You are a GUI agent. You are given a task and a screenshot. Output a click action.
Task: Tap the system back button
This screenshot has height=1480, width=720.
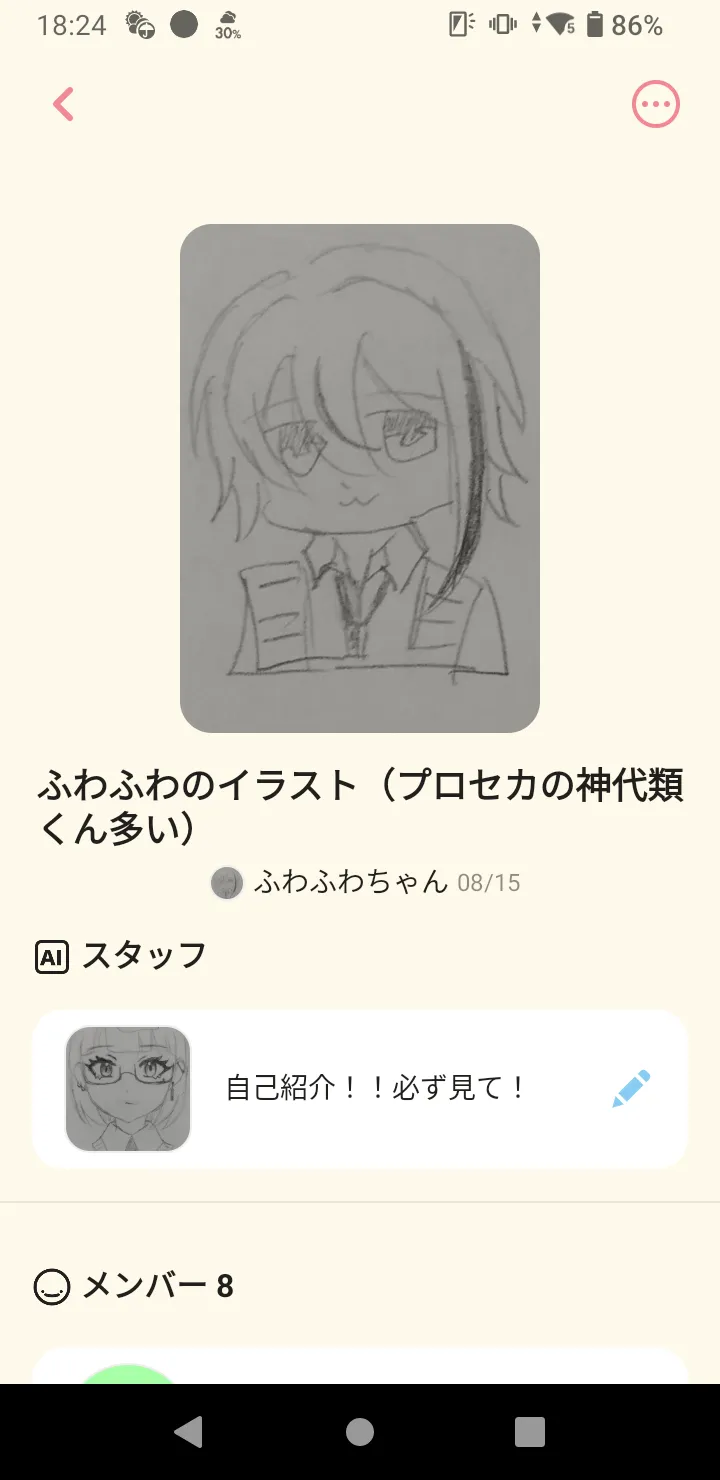point(188,1432)
